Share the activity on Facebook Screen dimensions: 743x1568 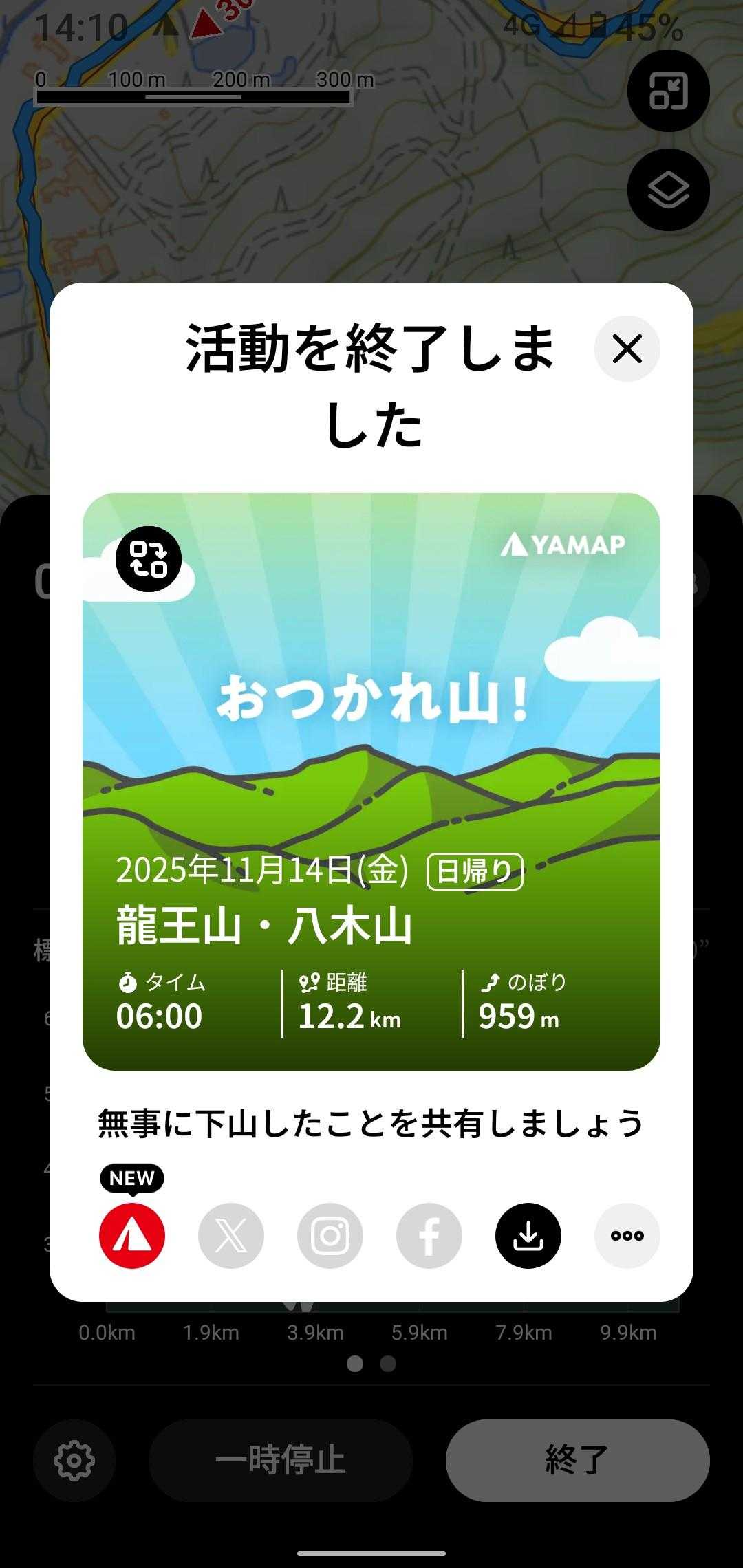429,1236
